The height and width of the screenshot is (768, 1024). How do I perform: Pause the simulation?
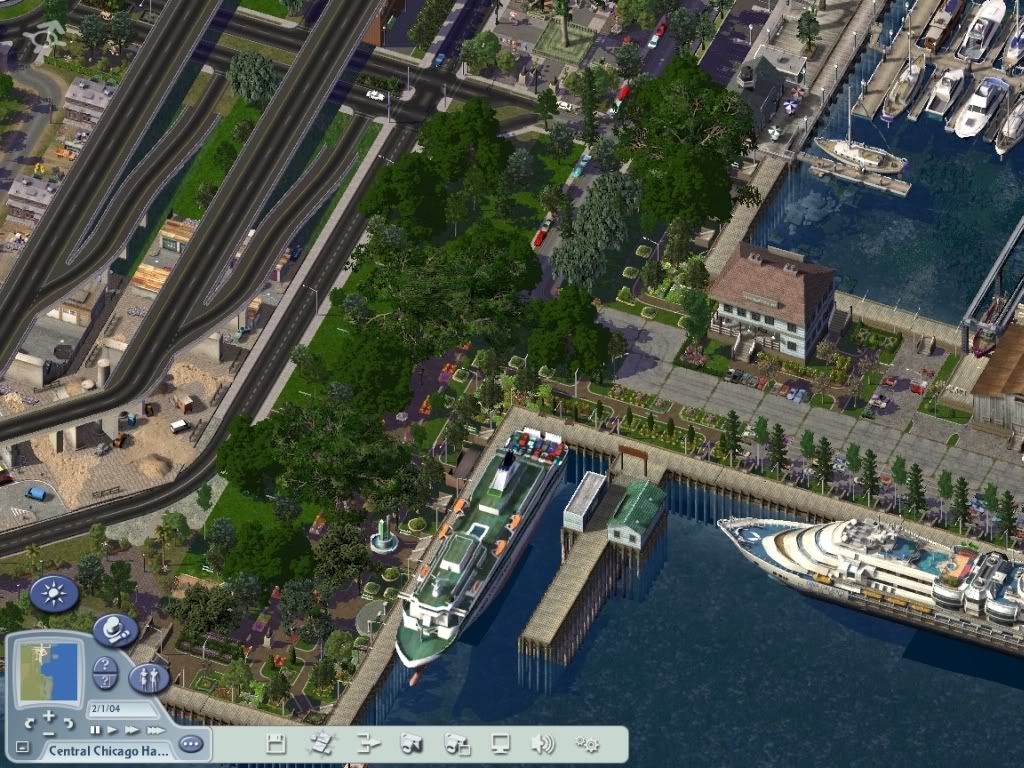click(x=95, y=730)
